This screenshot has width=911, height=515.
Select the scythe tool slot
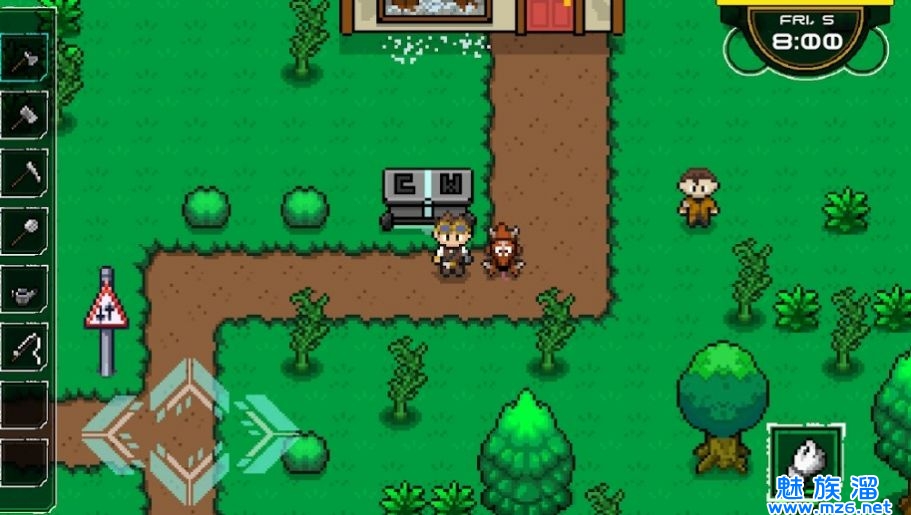[24, 176]
